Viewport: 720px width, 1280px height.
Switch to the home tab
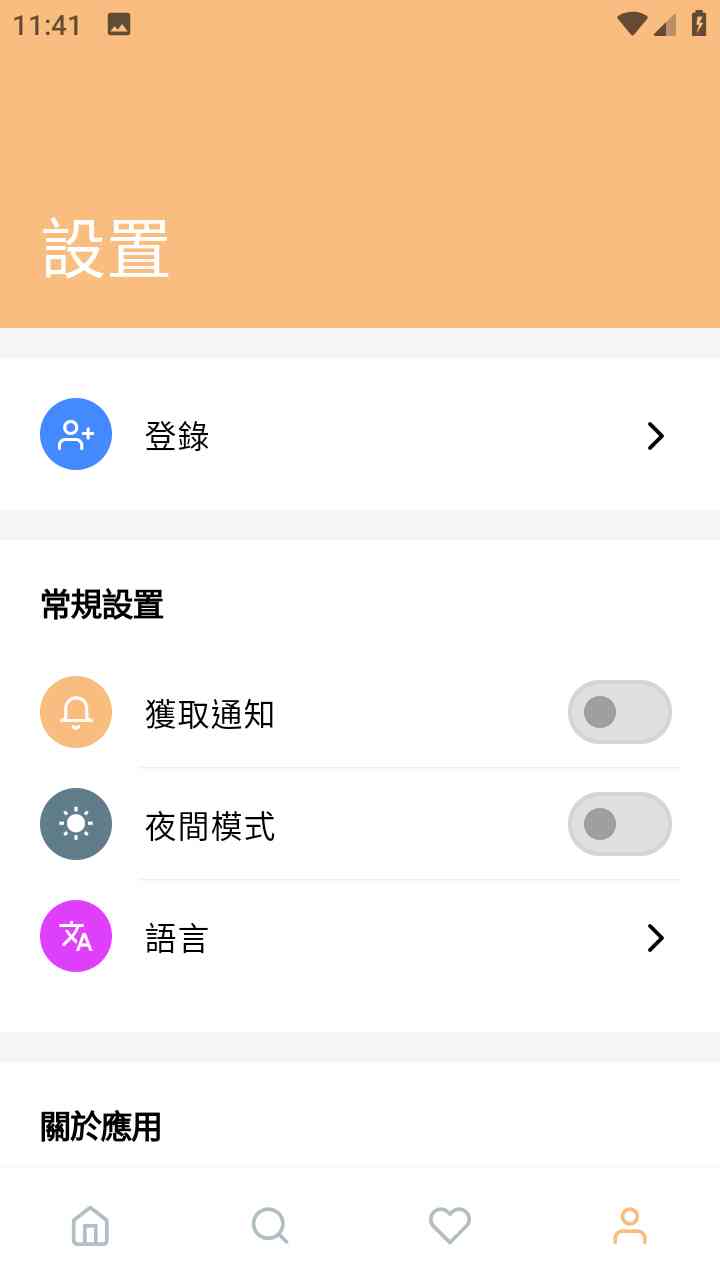[x=90, y=1225]
